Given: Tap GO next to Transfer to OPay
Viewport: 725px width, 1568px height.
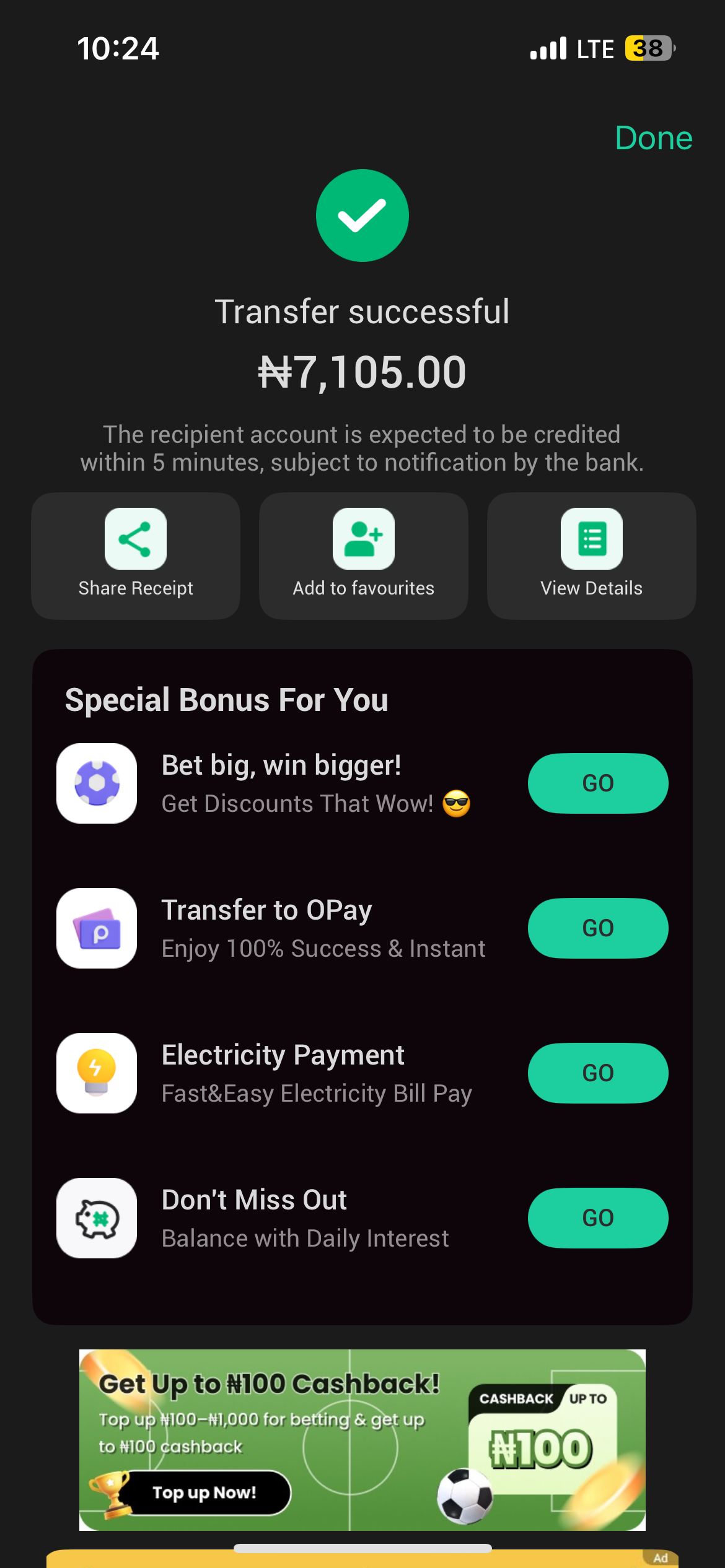Looking at the screenshot, I should point(597,928).
